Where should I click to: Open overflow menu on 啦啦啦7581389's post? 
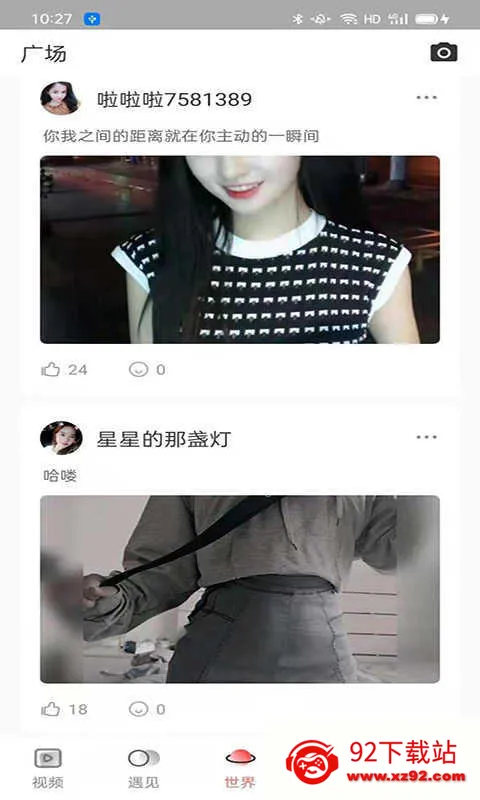(x=426, y=97)
